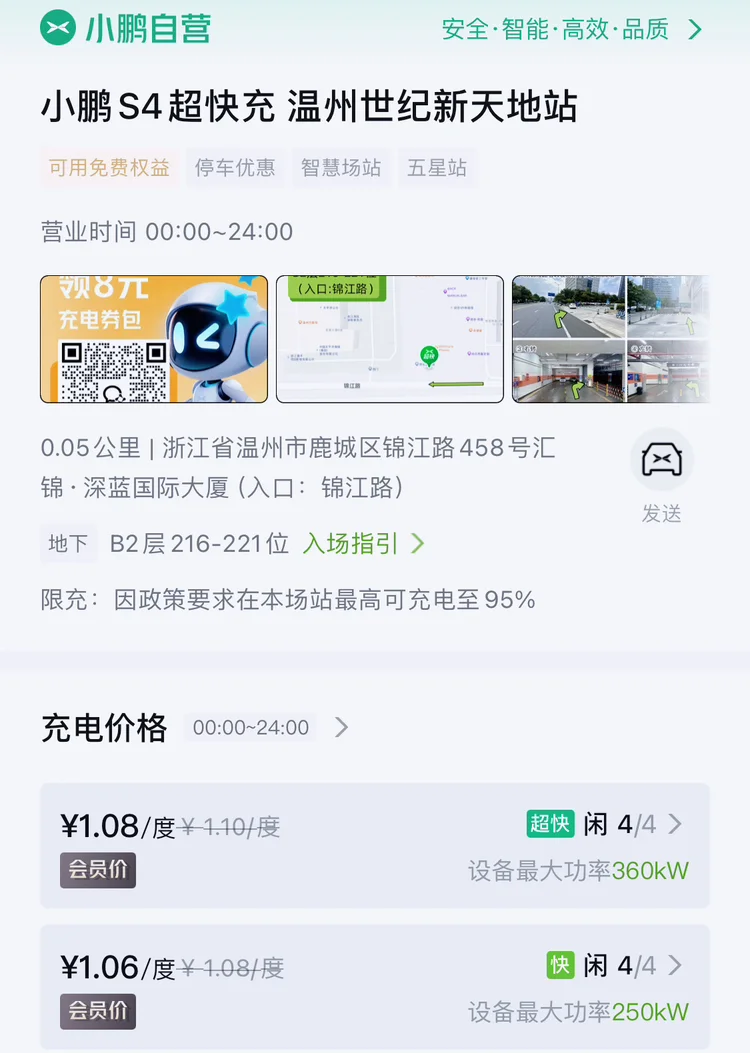
Task: Send station location to car via 发送
Action: [661, 476]
